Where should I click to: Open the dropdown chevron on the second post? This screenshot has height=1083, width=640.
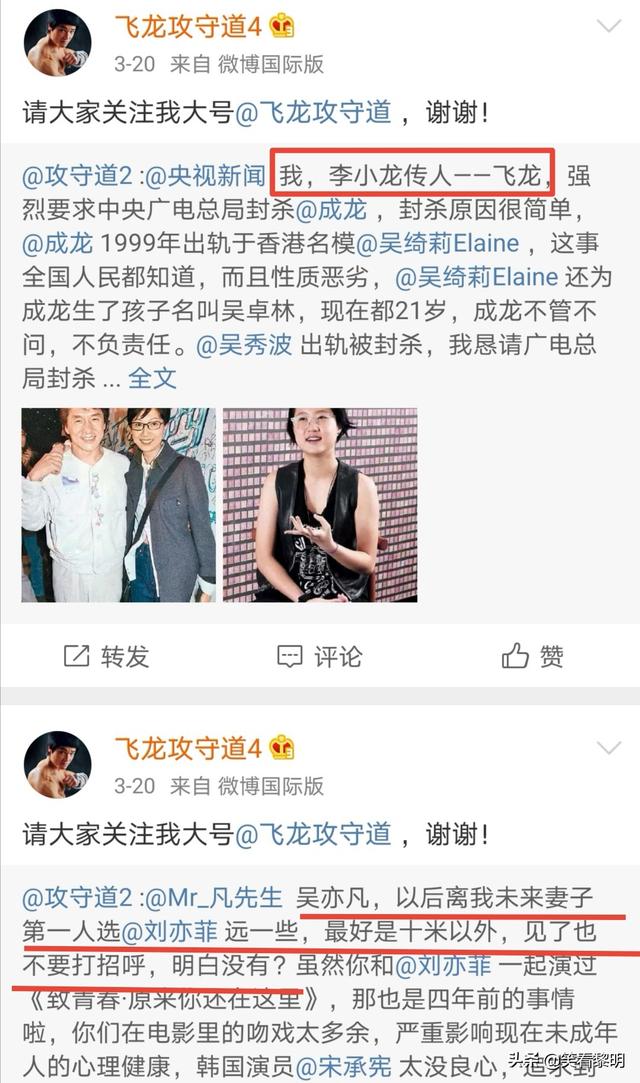[608, 748]
